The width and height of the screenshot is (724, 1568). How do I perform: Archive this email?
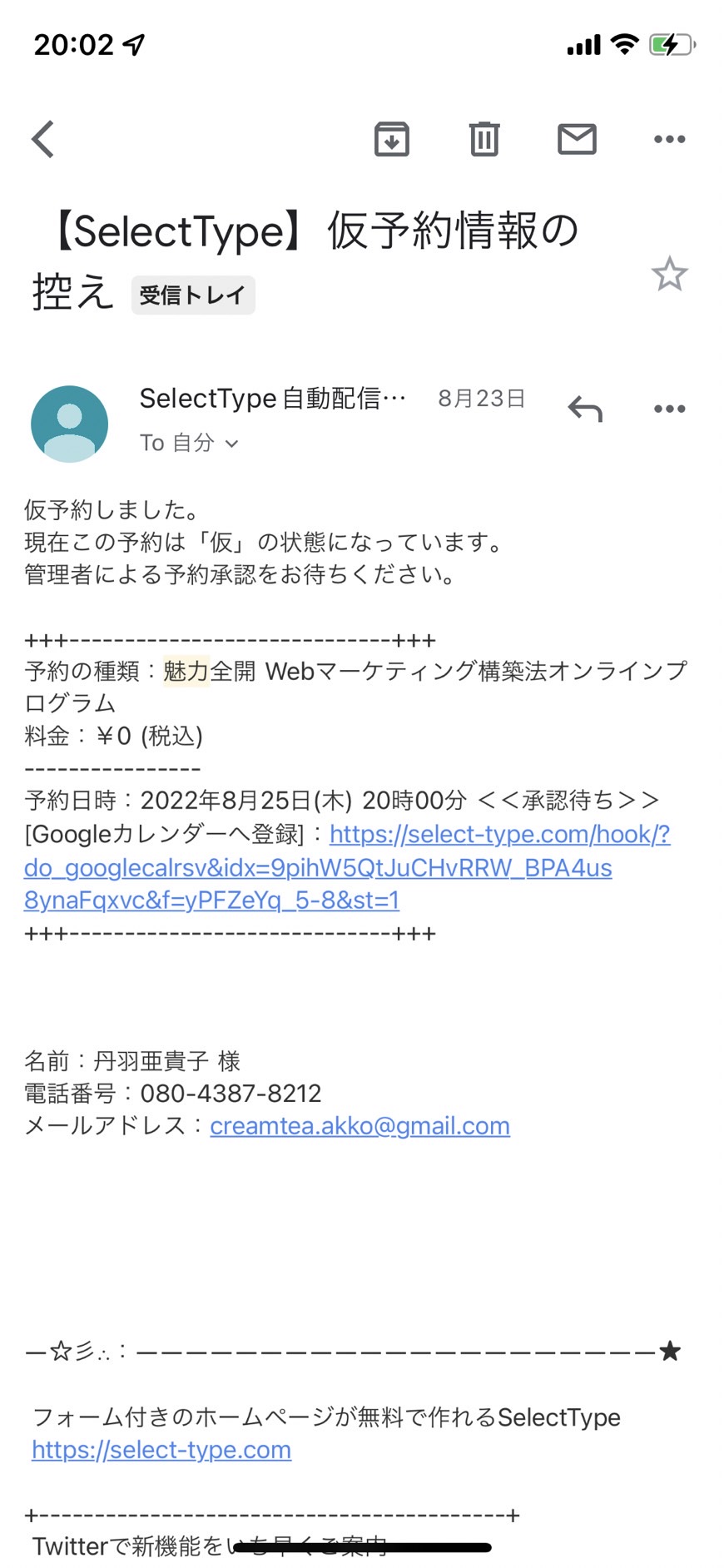pos(392,139)
